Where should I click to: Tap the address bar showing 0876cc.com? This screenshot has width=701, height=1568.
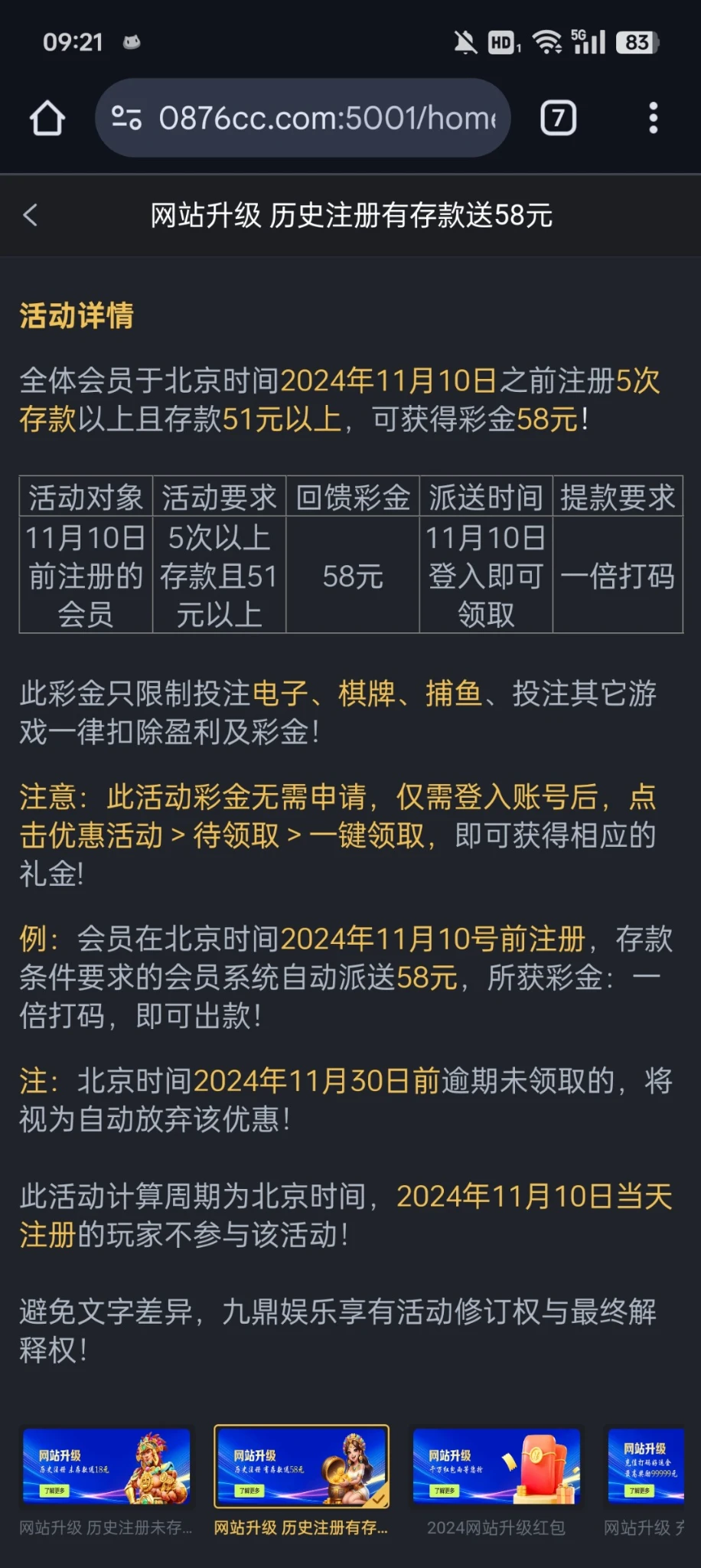[x=327, y=119]
